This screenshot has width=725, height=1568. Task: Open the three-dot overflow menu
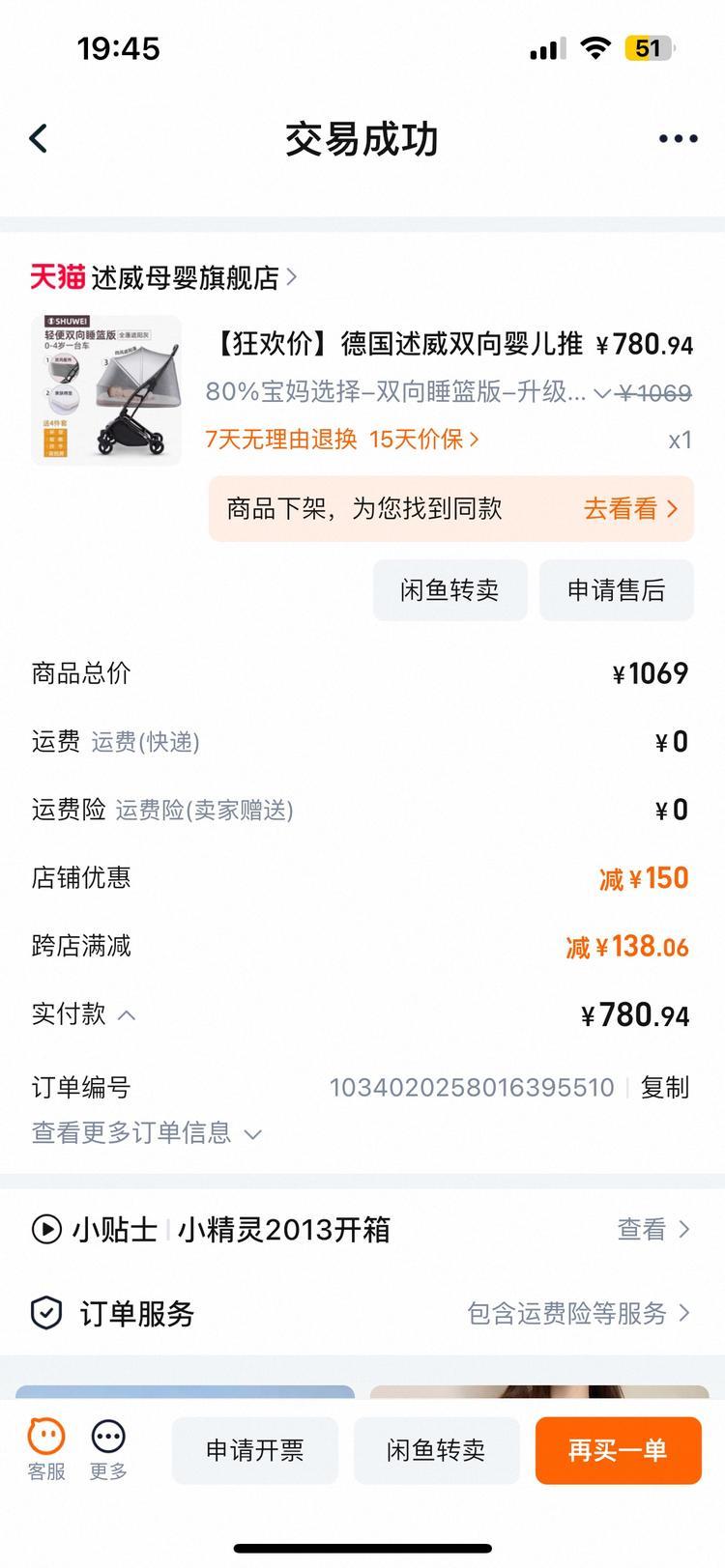point(678,138)
